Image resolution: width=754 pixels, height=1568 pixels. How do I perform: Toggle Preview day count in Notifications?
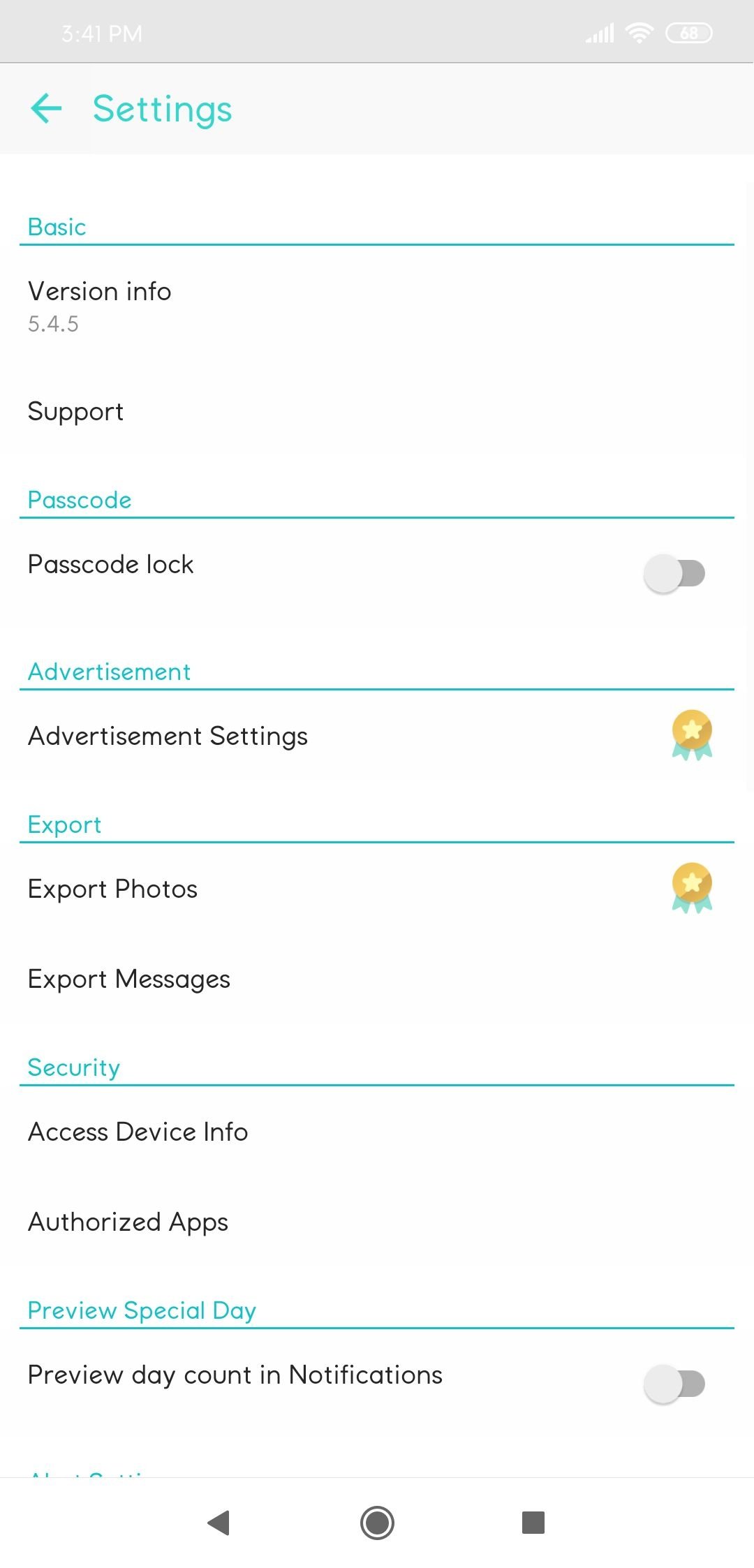pyautogui.click(x=674, y=1383)
